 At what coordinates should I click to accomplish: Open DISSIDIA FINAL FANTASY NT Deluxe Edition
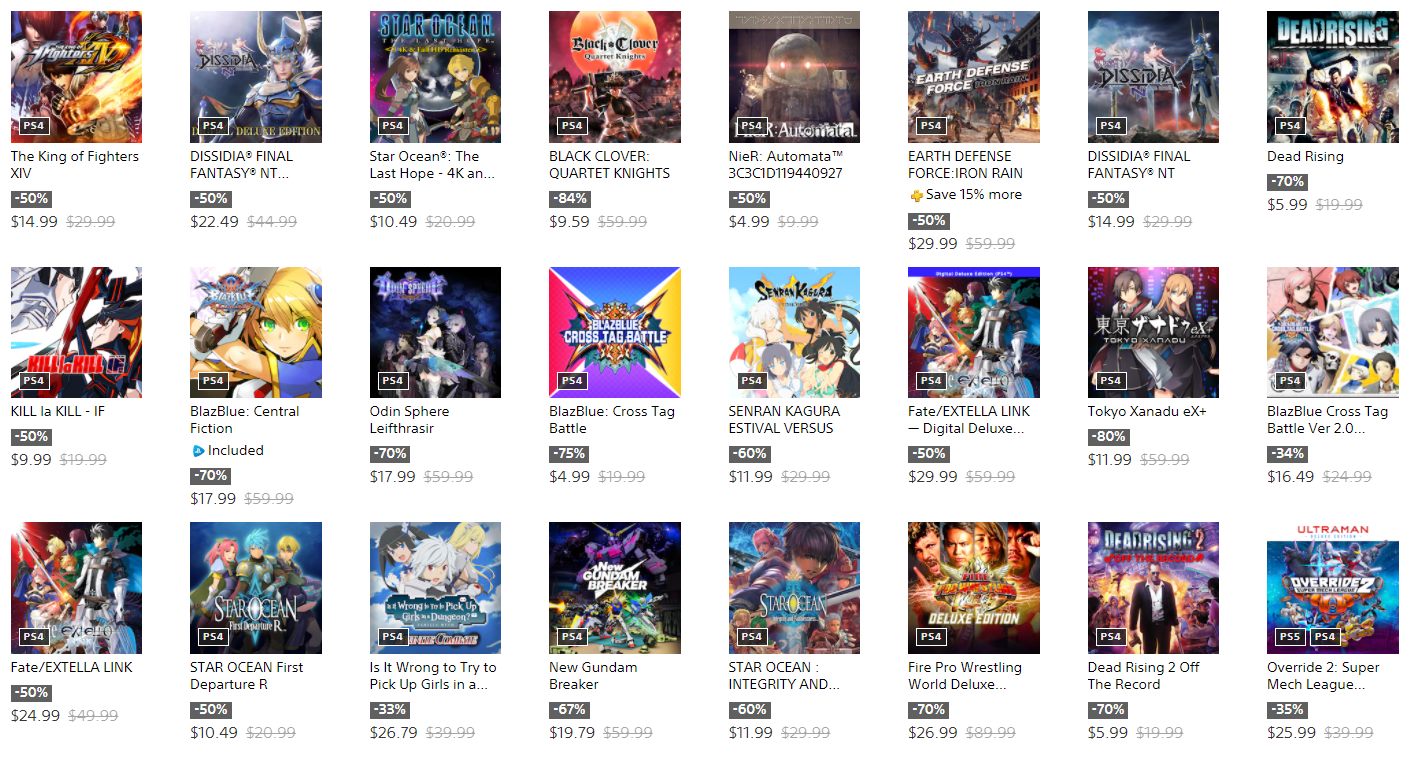(x=256, y=78)
